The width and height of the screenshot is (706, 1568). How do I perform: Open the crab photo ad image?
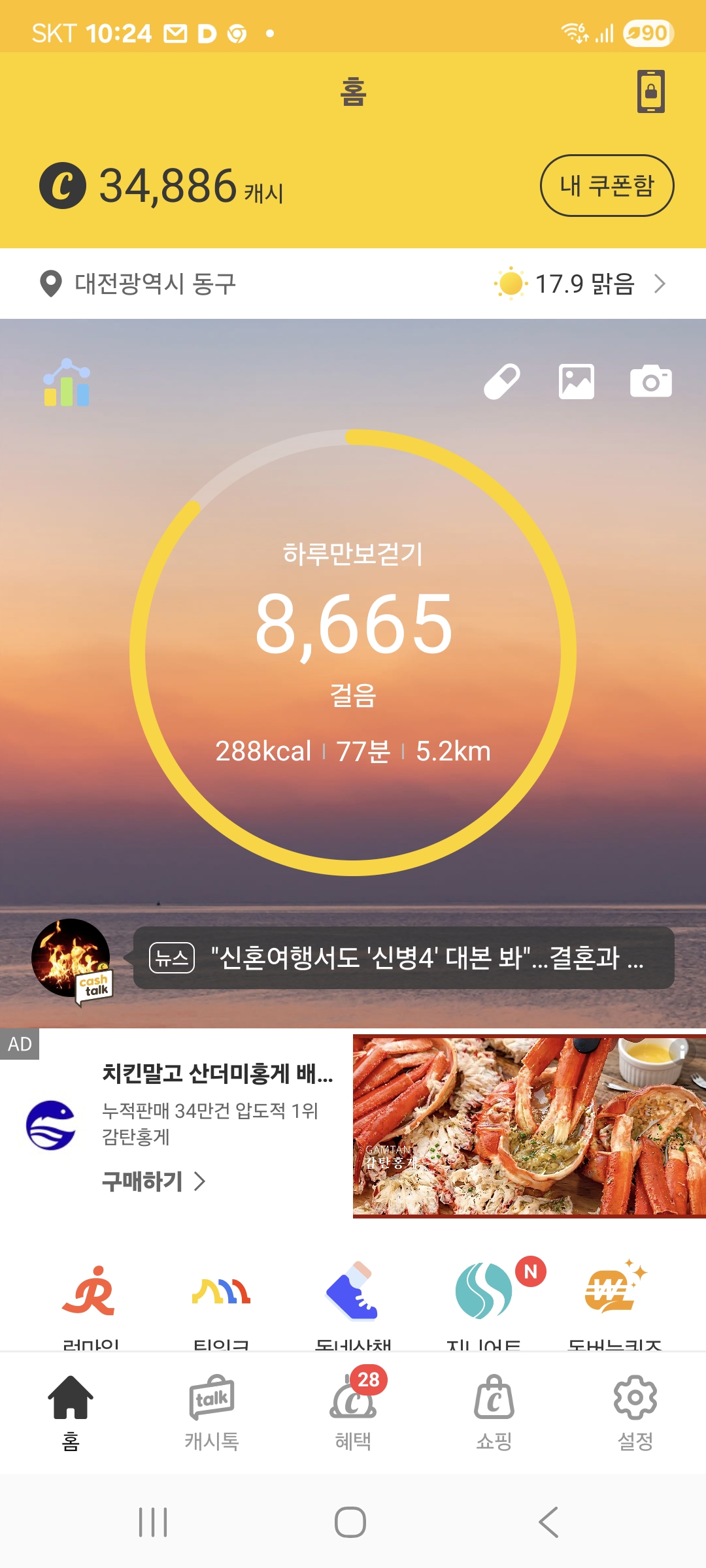(529, 1126)
